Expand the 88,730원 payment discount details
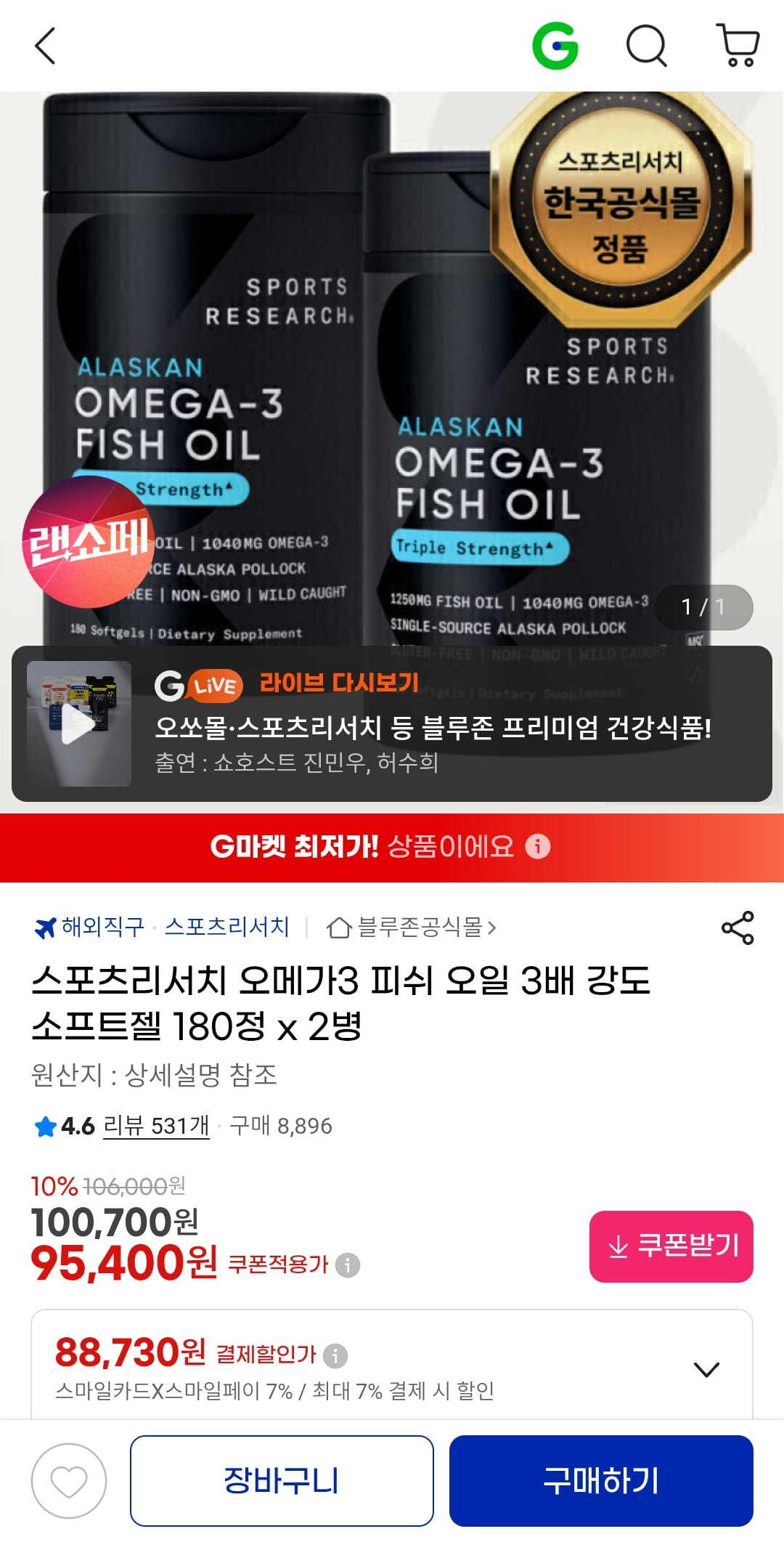784x1542 pixels. 706,1369
